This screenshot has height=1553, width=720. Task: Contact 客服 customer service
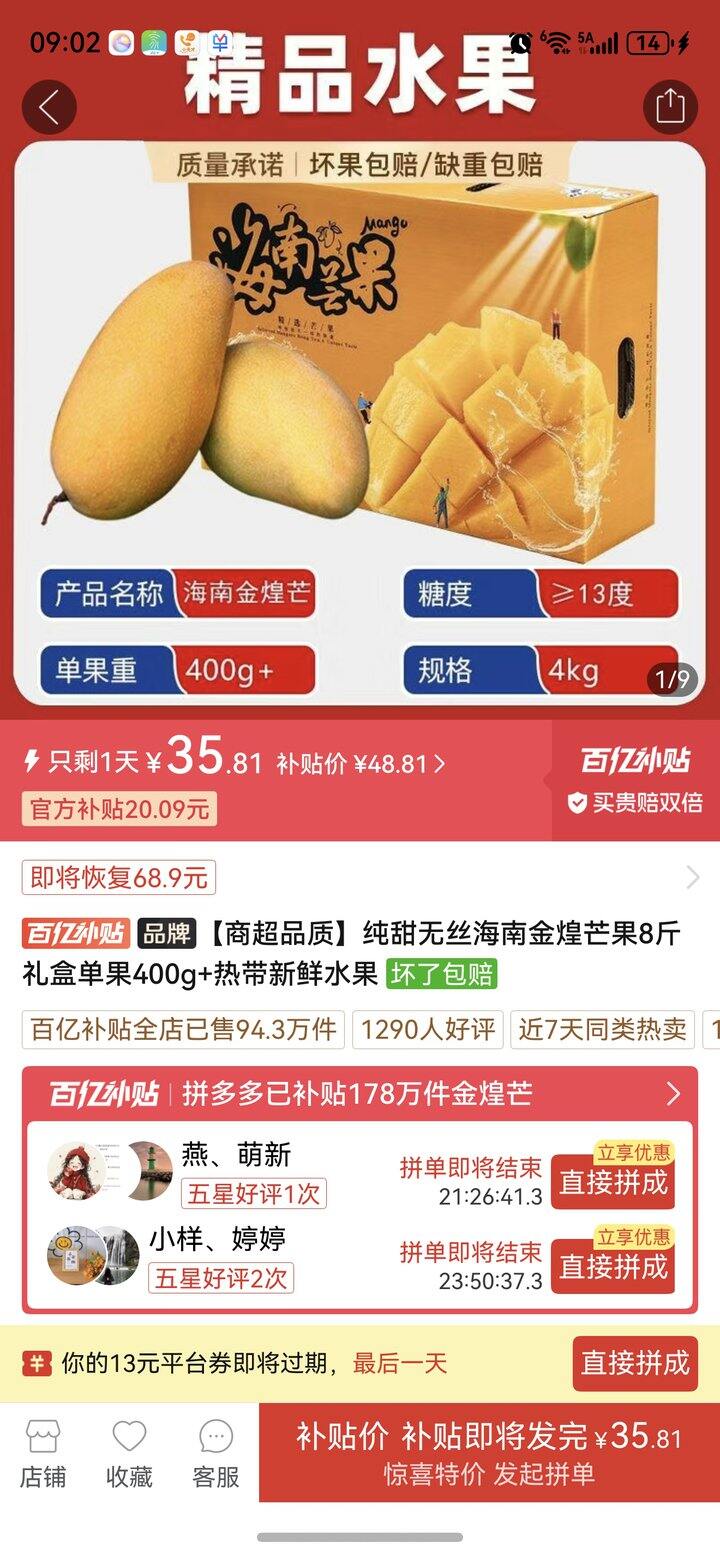[x=216, y=1453]
